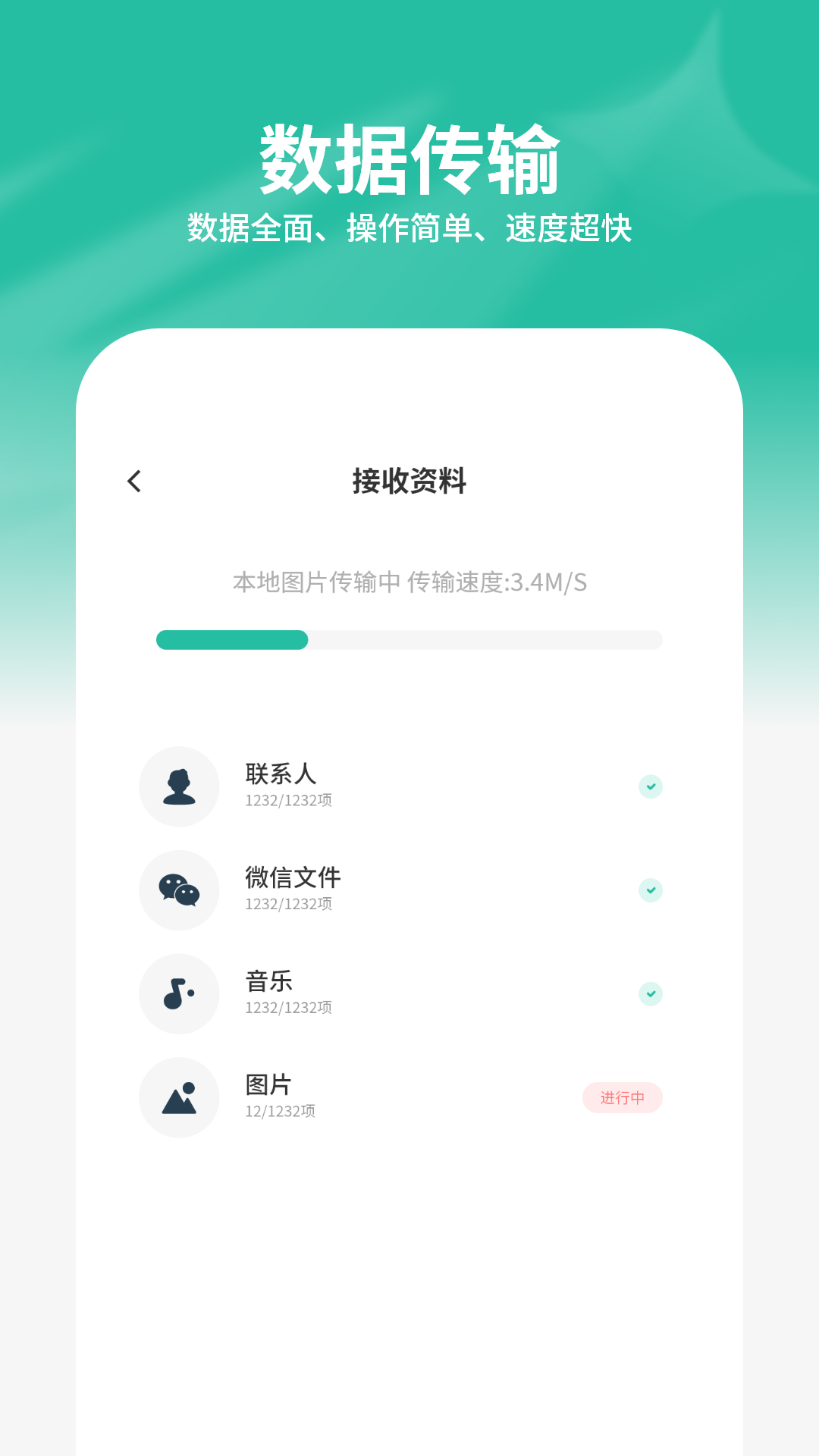Open the 接收资料 title header

click(409, 482)
